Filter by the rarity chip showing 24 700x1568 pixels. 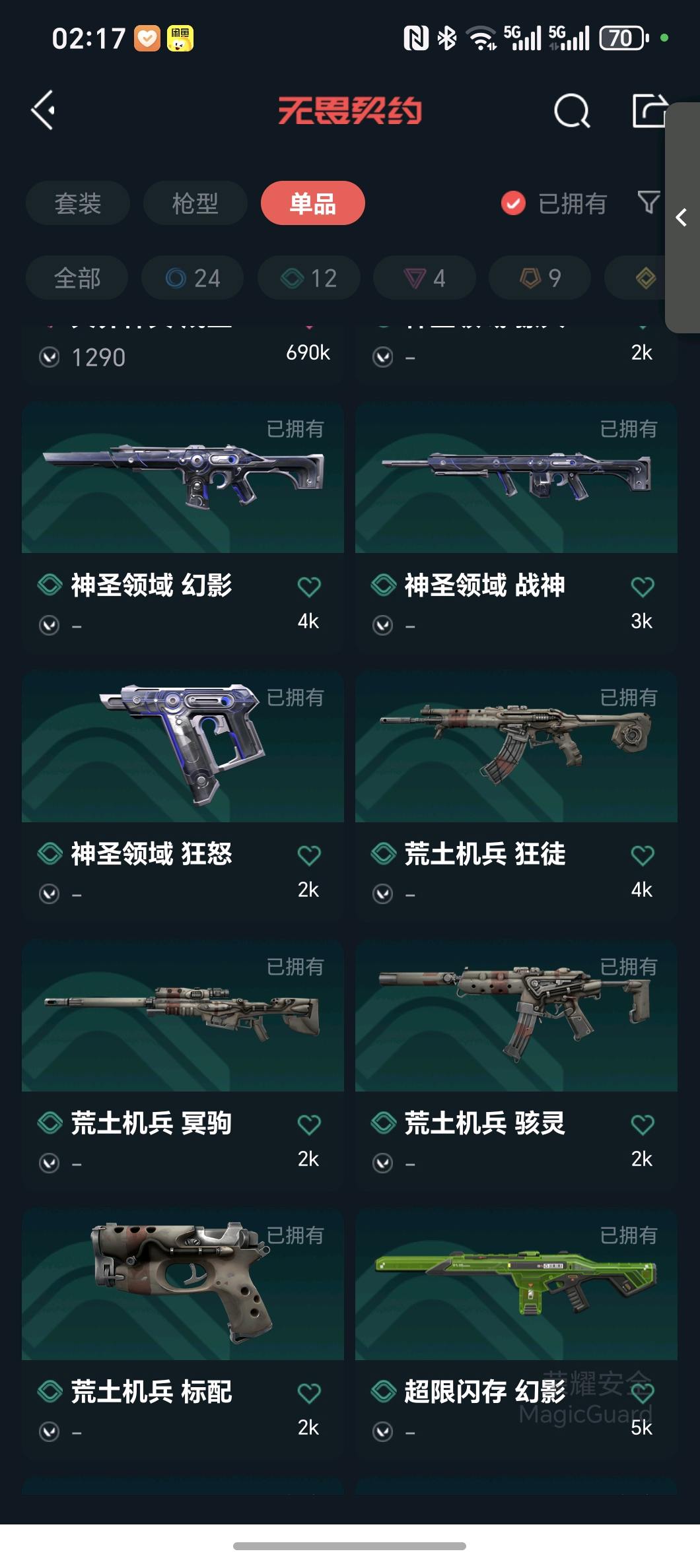tap(192, 278)
